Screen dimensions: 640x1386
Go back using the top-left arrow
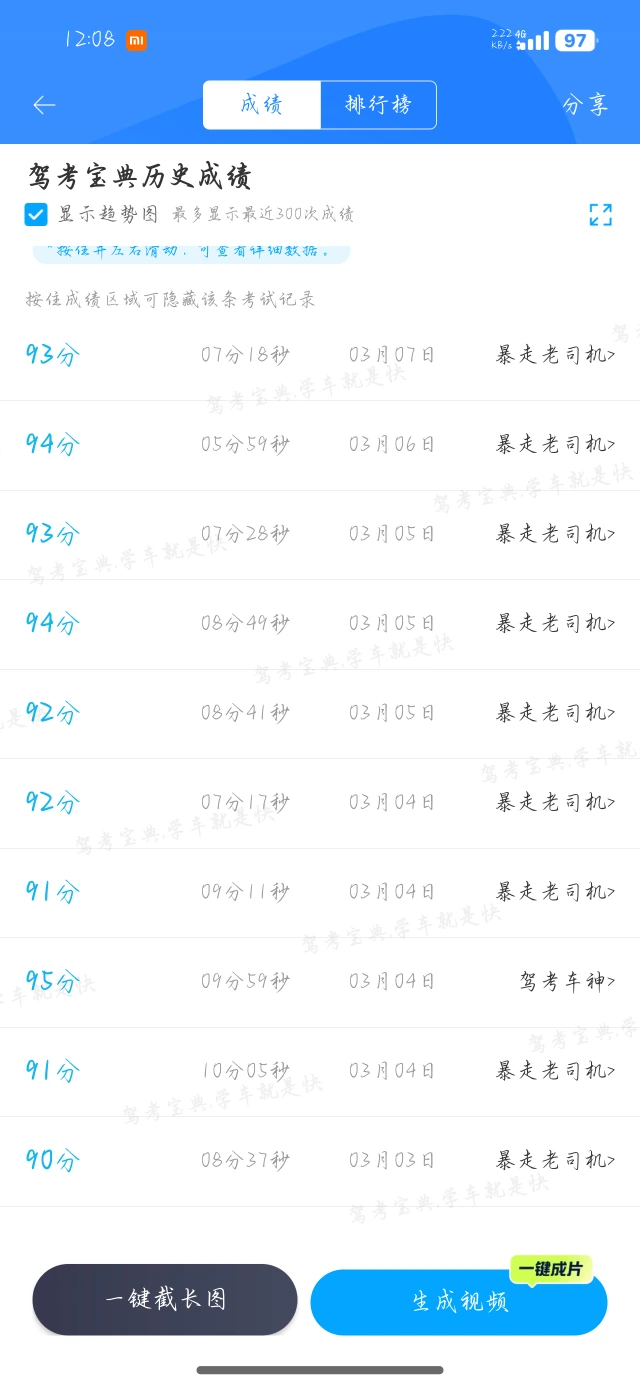(44, 105)
